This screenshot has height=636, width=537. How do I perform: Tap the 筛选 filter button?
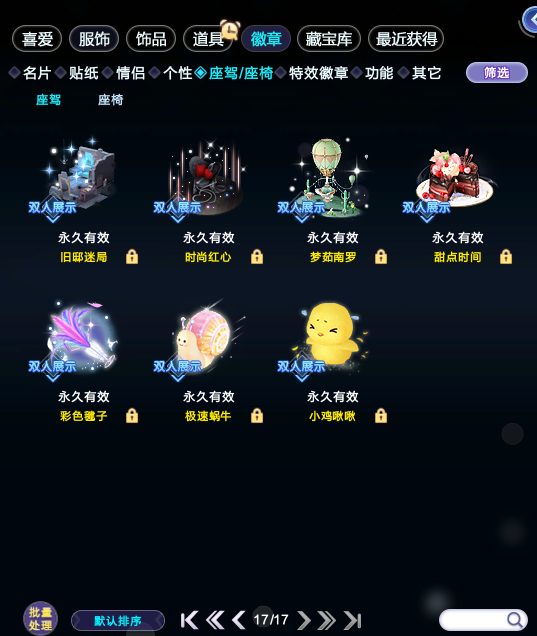click(x=497, y=73)
